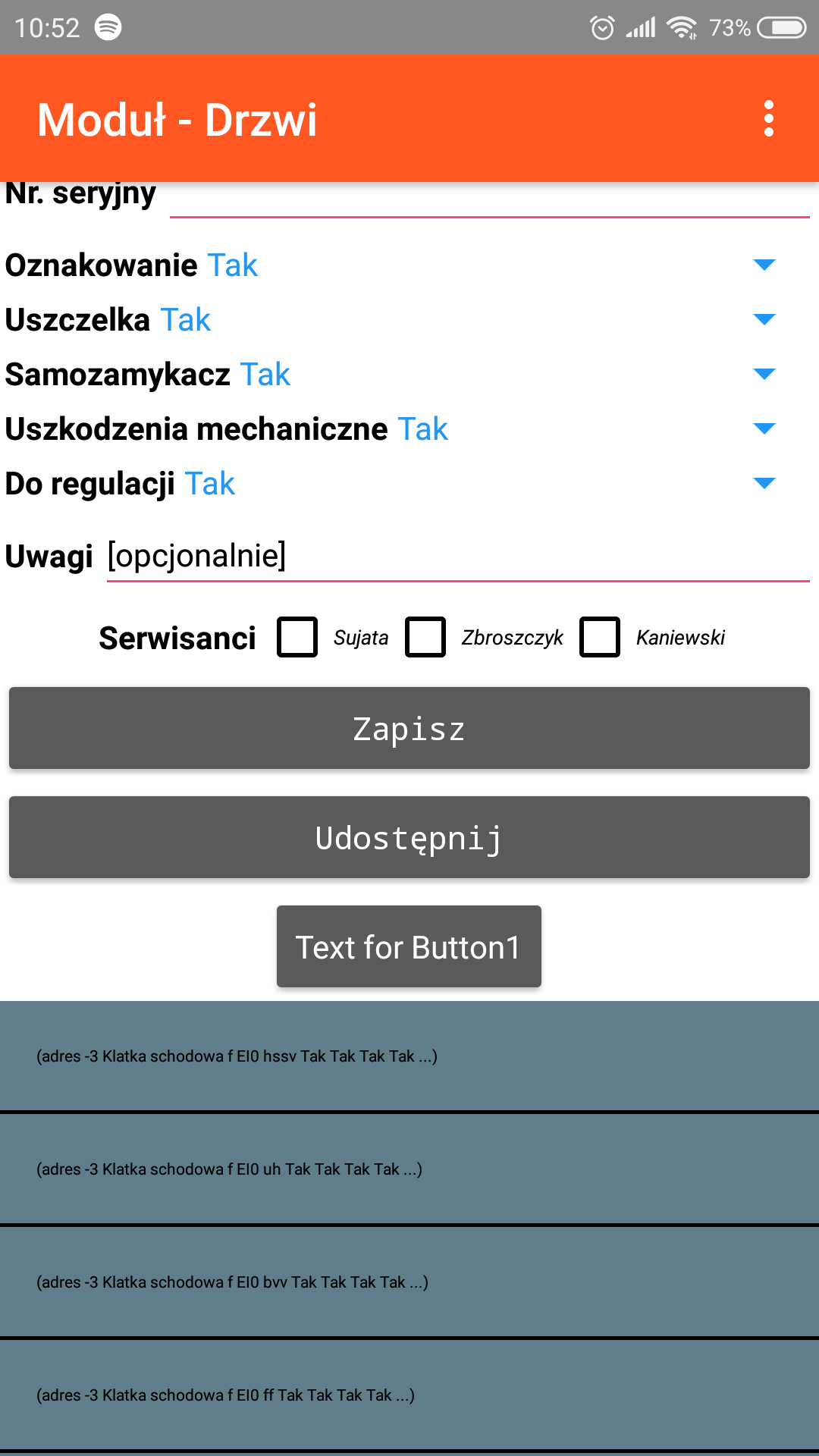819x1456 pixels.
Task: Select the Zbroszczyk checkbox
Action: pyautogui.click(x=425, y=637)
